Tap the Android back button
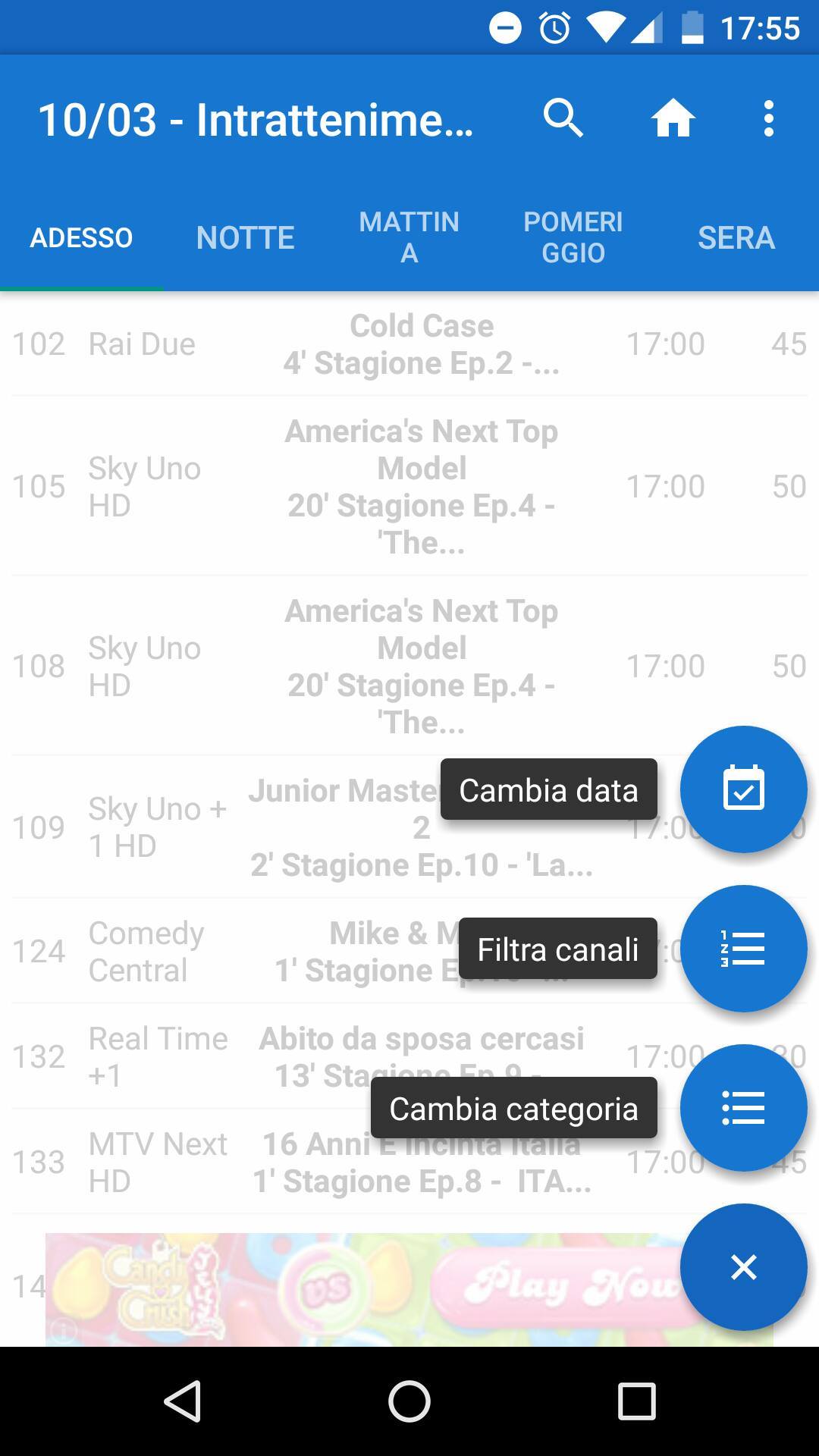This screenshot has height=1456, width=819. (x=183, y=1401)
